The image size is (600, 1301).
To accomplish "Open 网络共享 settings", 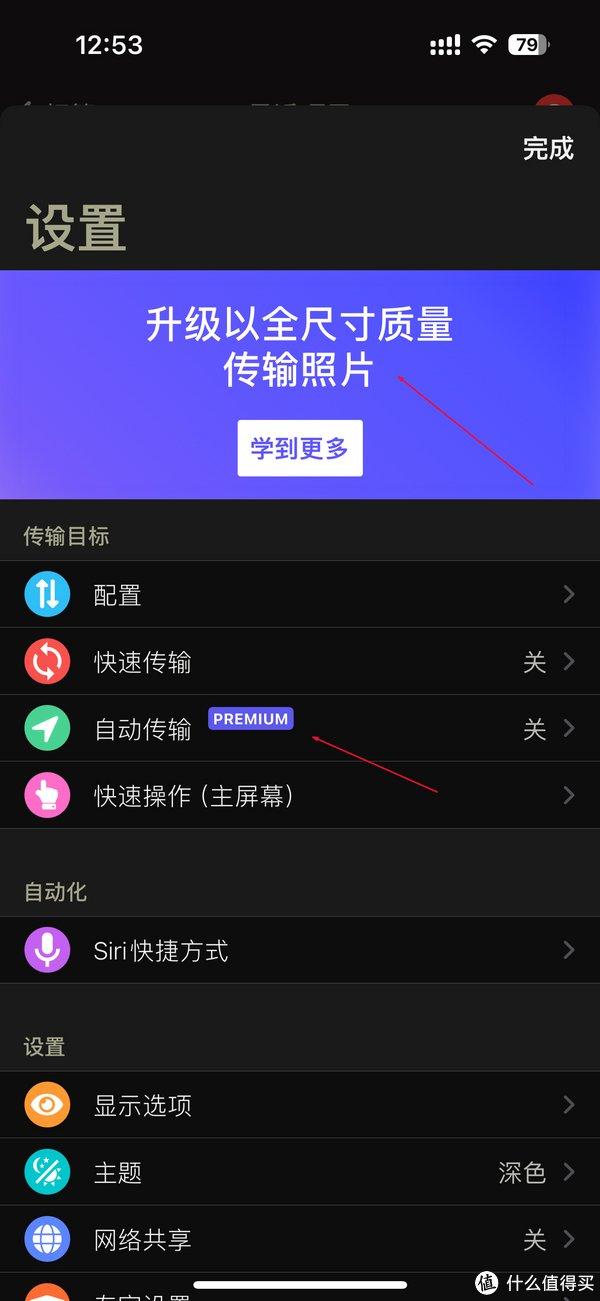I will pos(300,1240).
